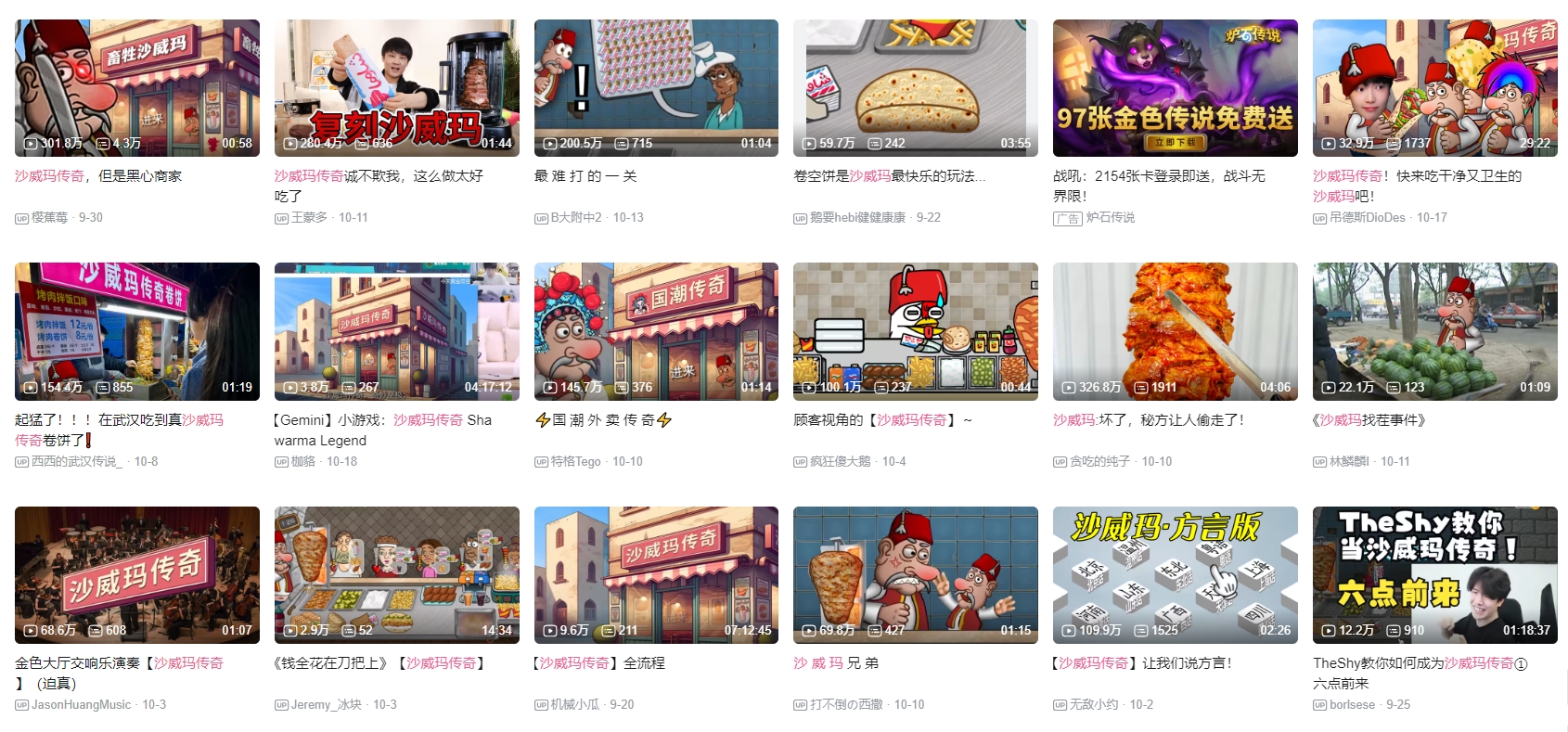Open the video 沙威玛传奇，但是黑心商家
The height and width of the screenshot is (732, 1568).
coord(136,88)
